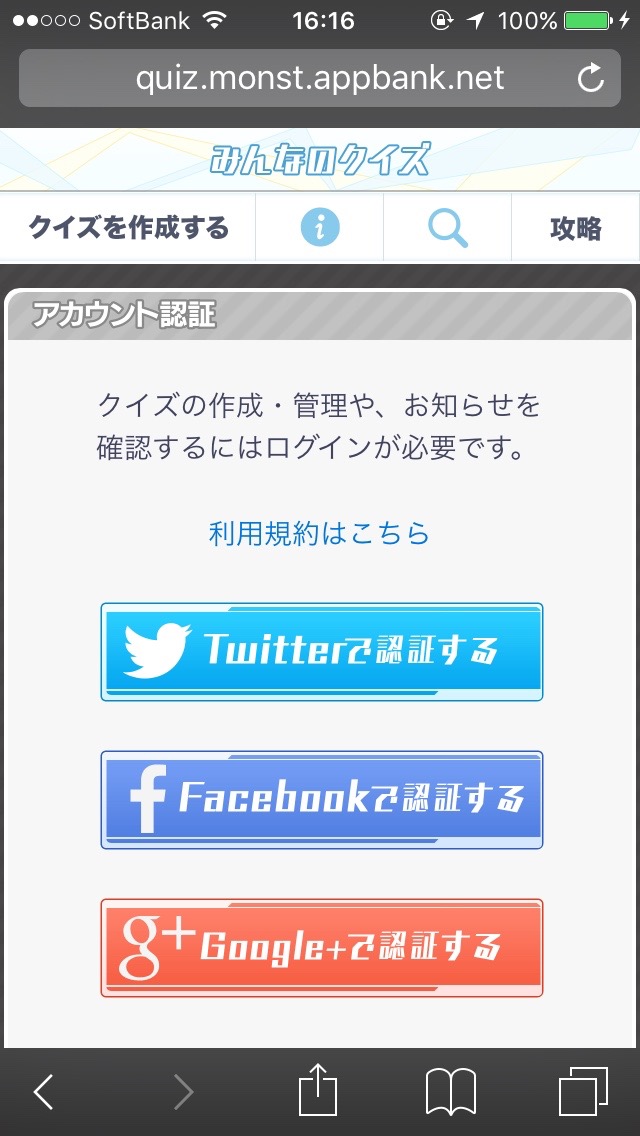The height and width of the screenshot is (1136, 640).
Task: Open the 利用規約はこちら link
Action: click(x=319, y=533)
